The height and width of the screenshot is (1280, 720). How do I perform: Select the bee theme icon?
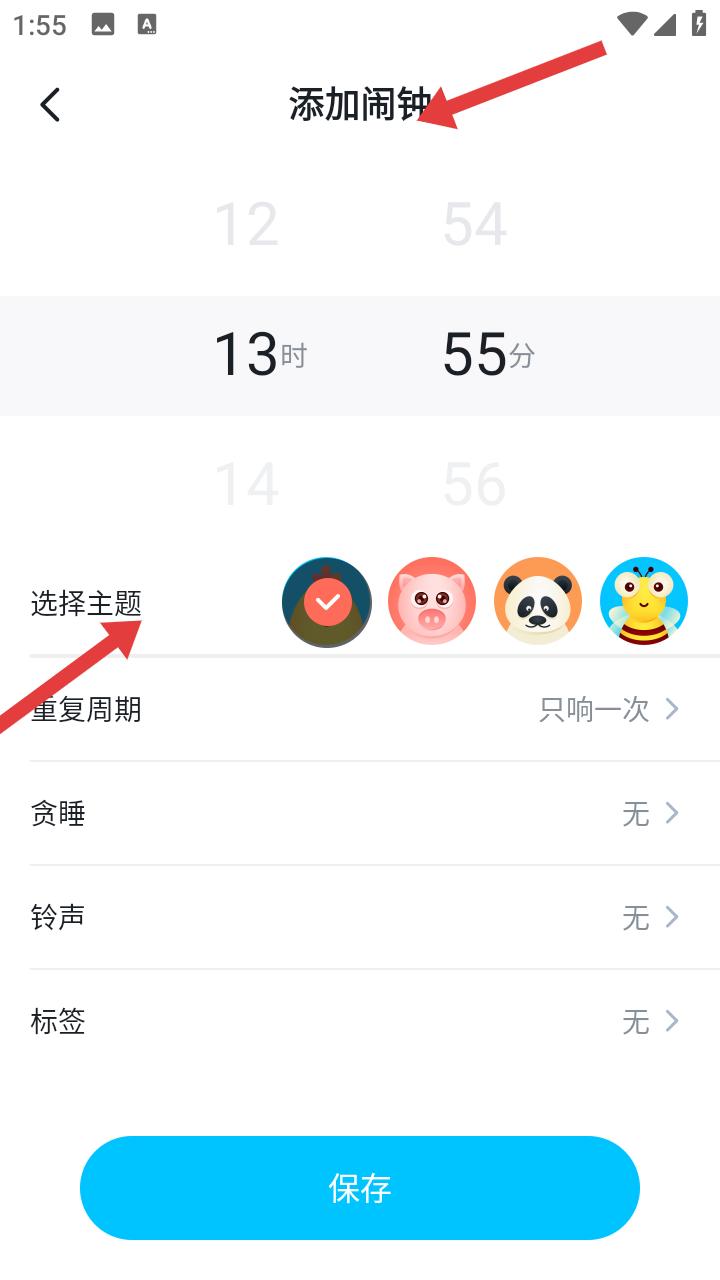[644, 601]
